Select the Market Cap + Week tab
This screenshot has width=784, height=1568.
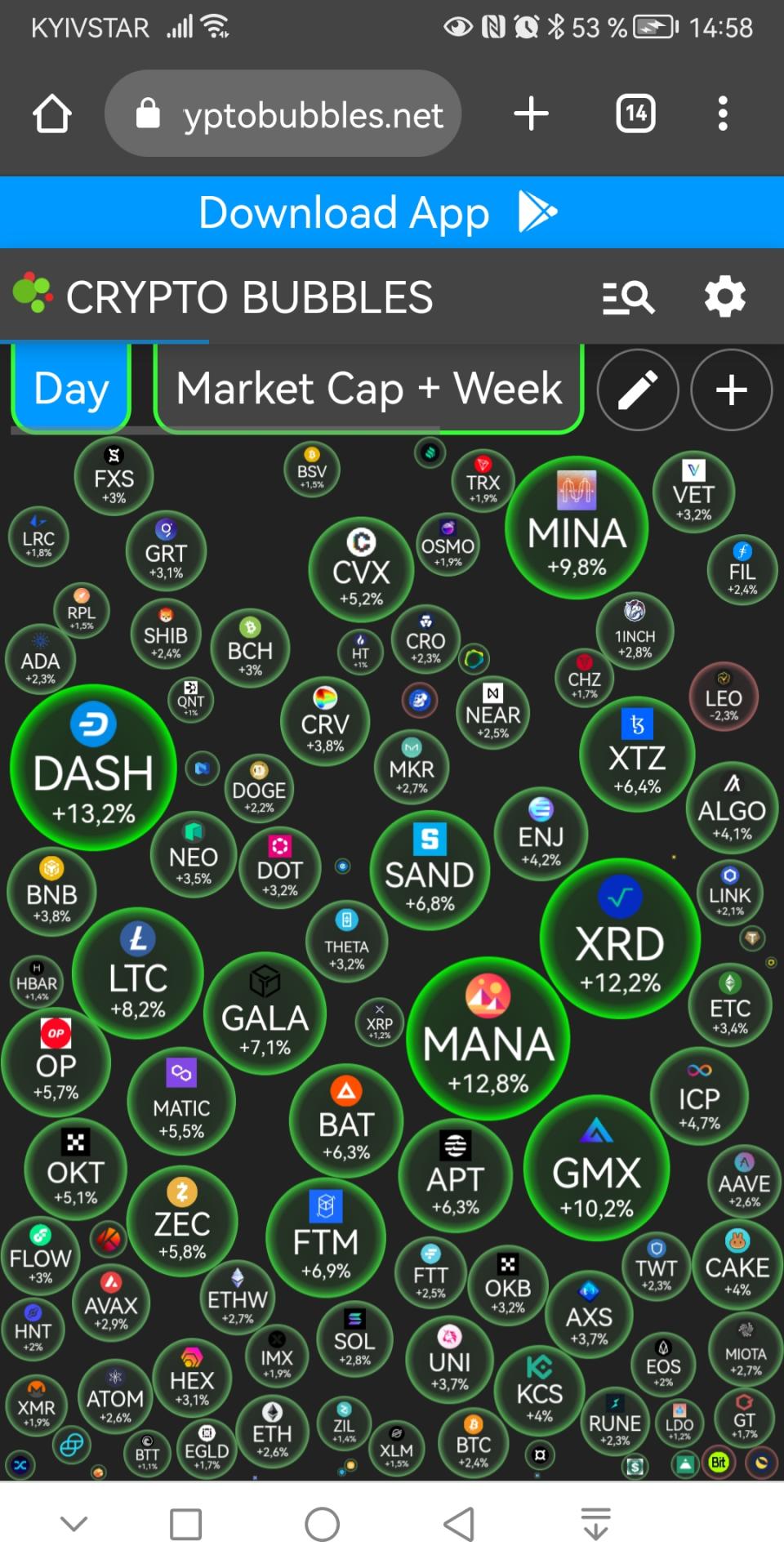[368, 388]
